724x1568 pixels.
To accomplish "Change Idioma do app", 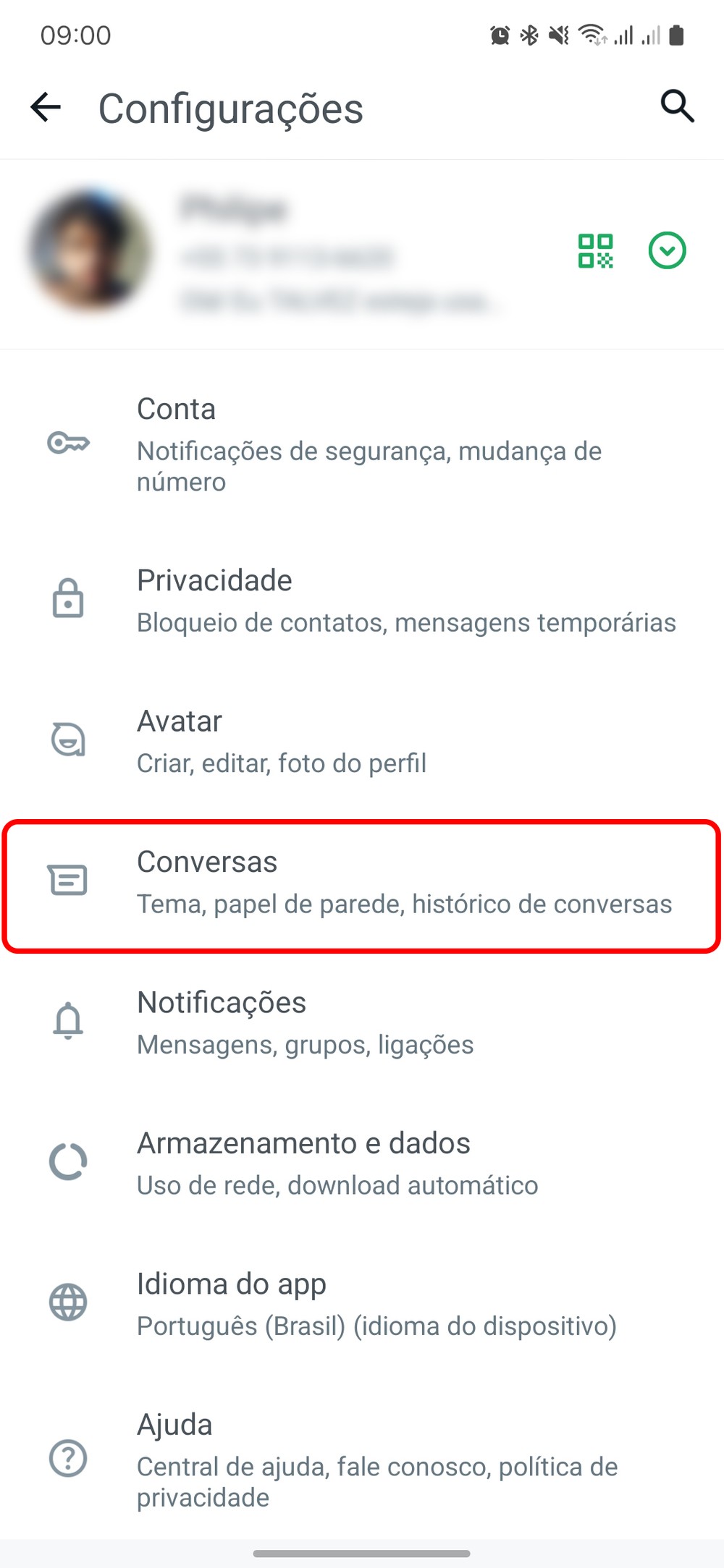I will (x=362, y=1303).
